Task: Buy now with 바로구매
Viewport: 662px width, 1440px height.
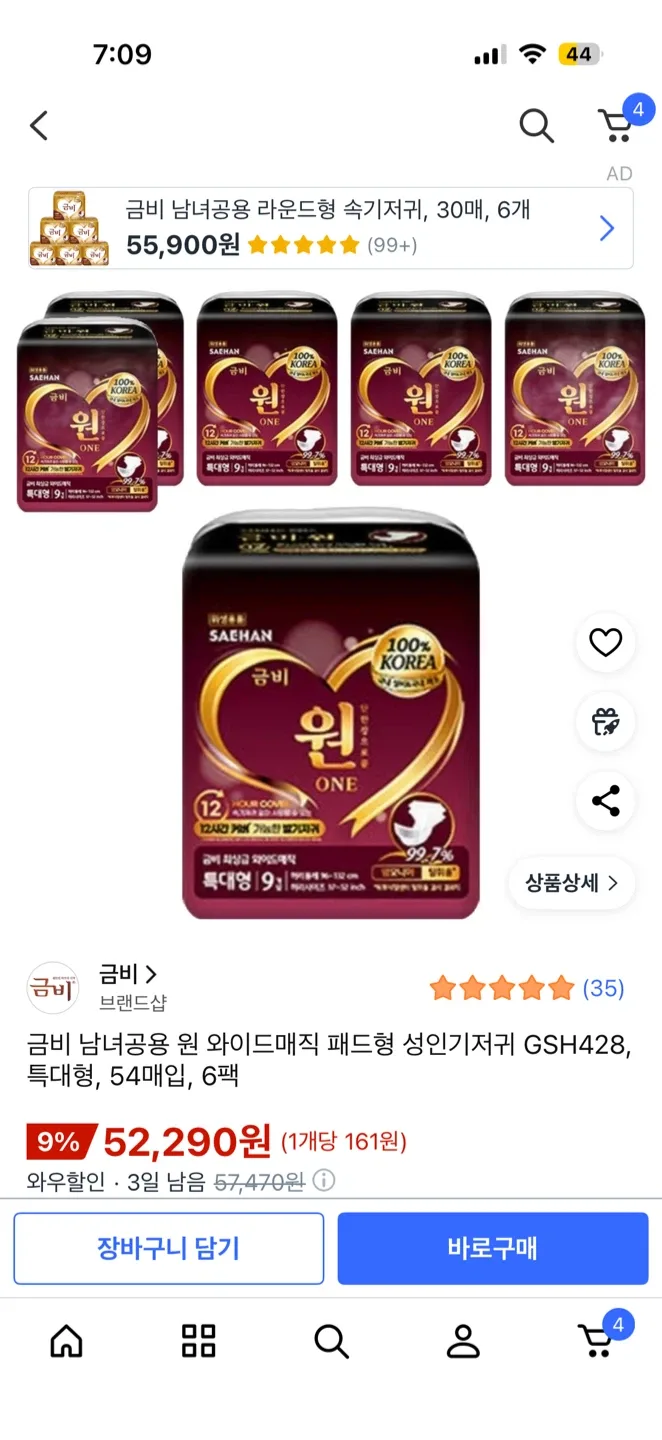Action: coord(492,1248)
